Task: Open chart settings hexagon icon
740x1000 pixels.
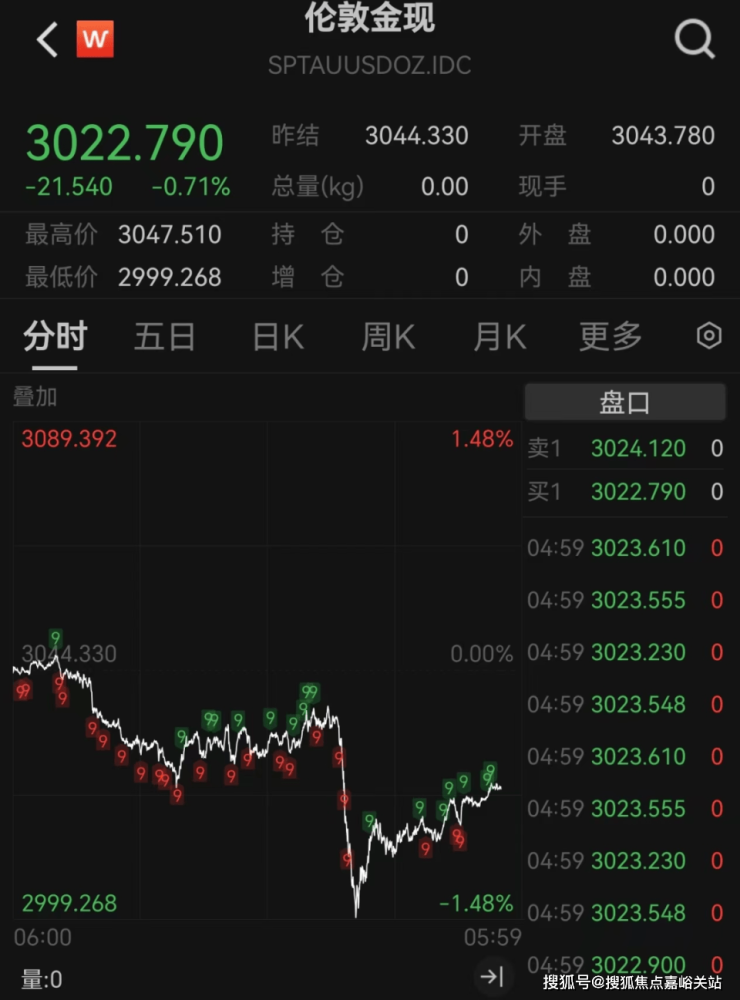Action: 708,337
